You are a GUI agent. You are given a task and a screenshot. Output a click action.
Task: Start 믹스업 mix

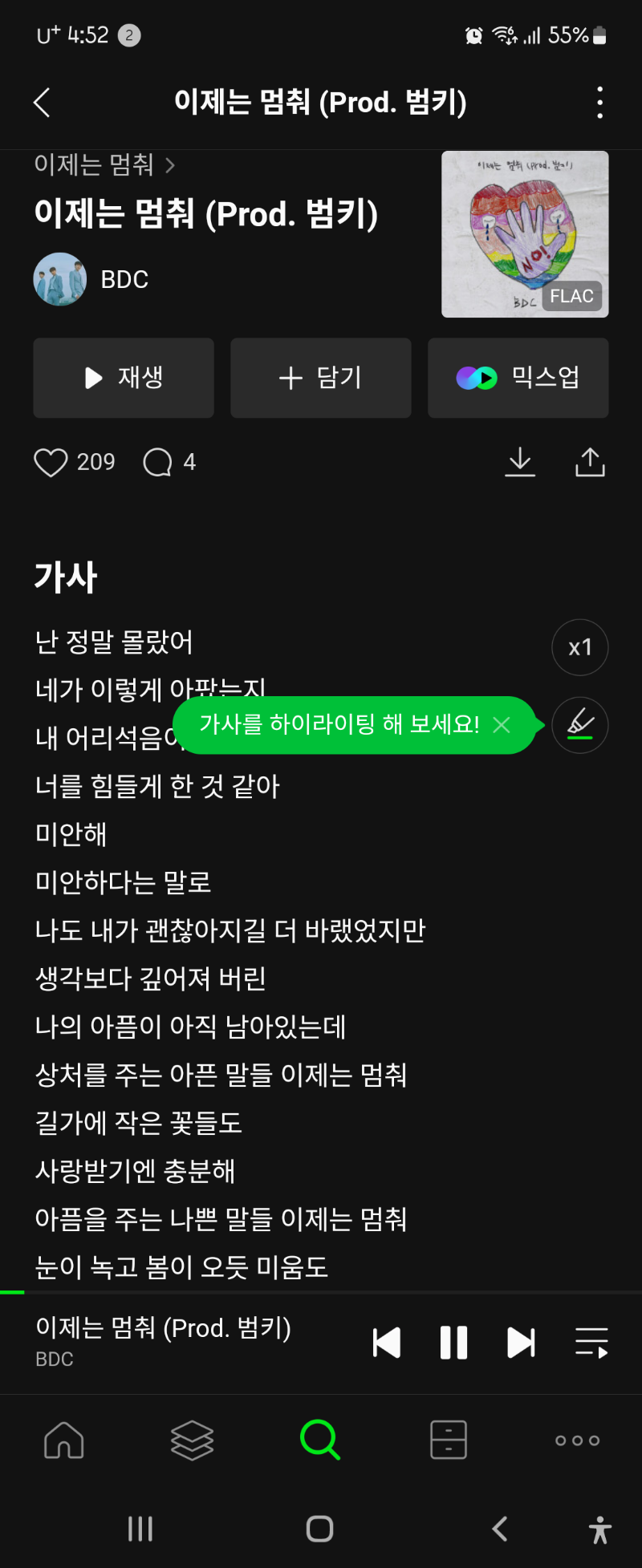[x=518, y=378]
